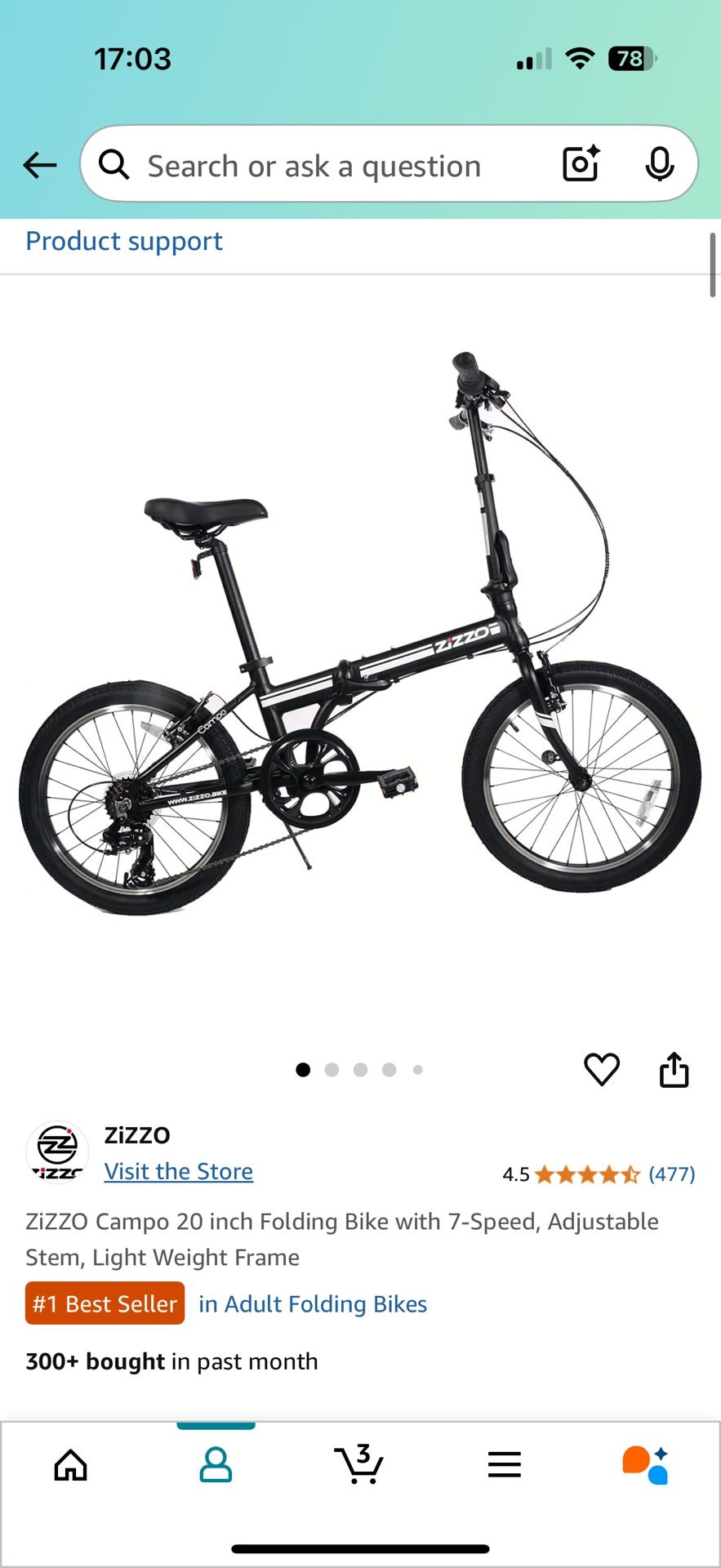
Task: Select the fourth carousel indicator dot
Action: (389, 1070)
